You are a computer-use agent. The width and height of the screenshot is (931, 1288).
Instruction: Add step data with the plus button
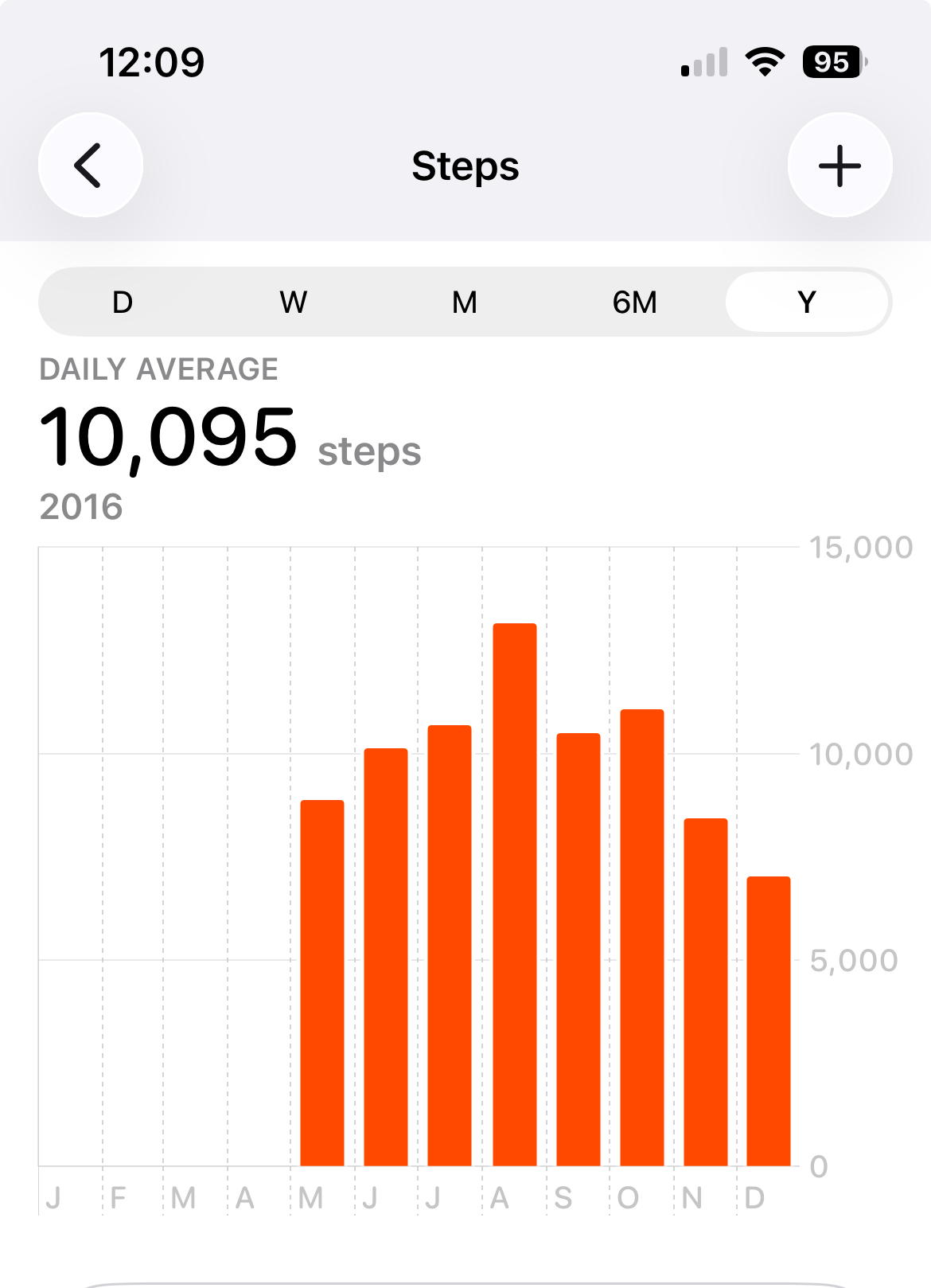click(x=839, y=166)
